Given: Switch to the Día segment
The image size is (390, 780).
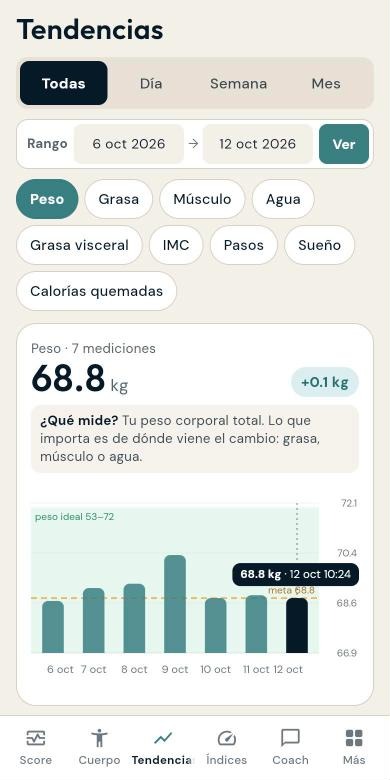Looking at the screenshot, I should point(151,83).
